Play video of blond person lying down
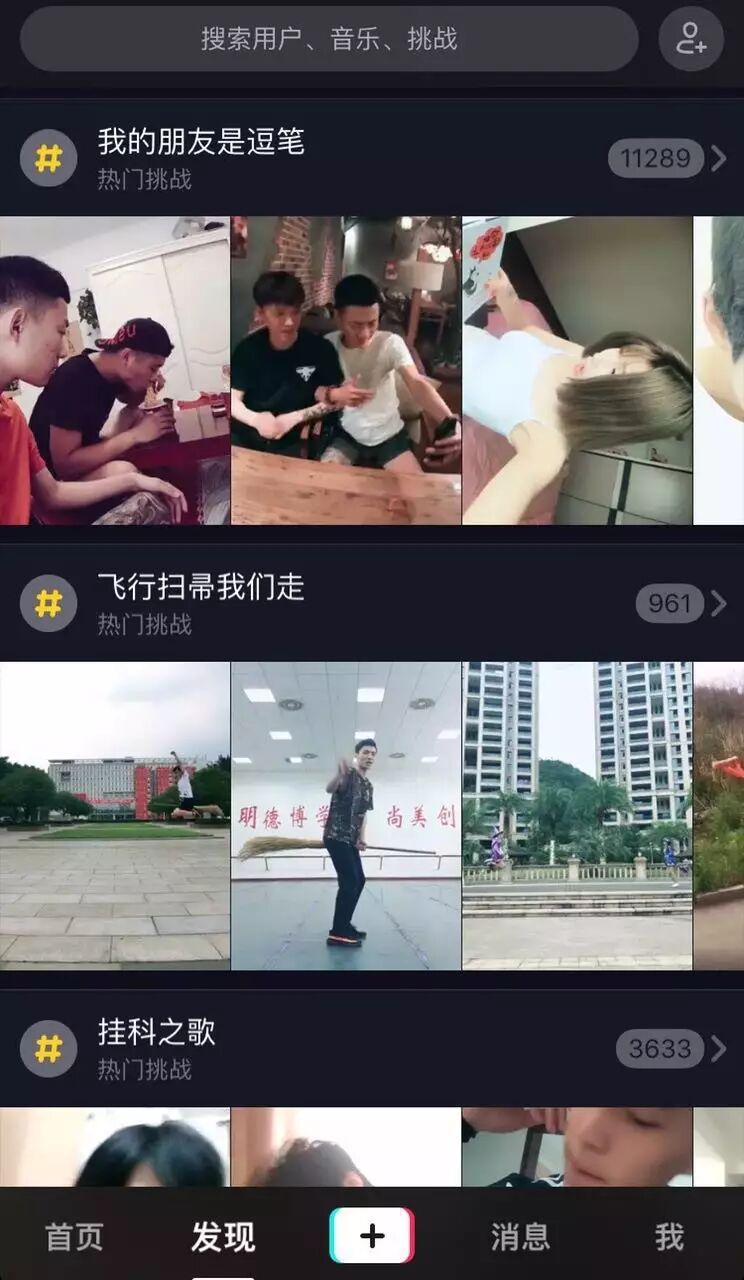 pyautogui.click(x=577, y=371)
